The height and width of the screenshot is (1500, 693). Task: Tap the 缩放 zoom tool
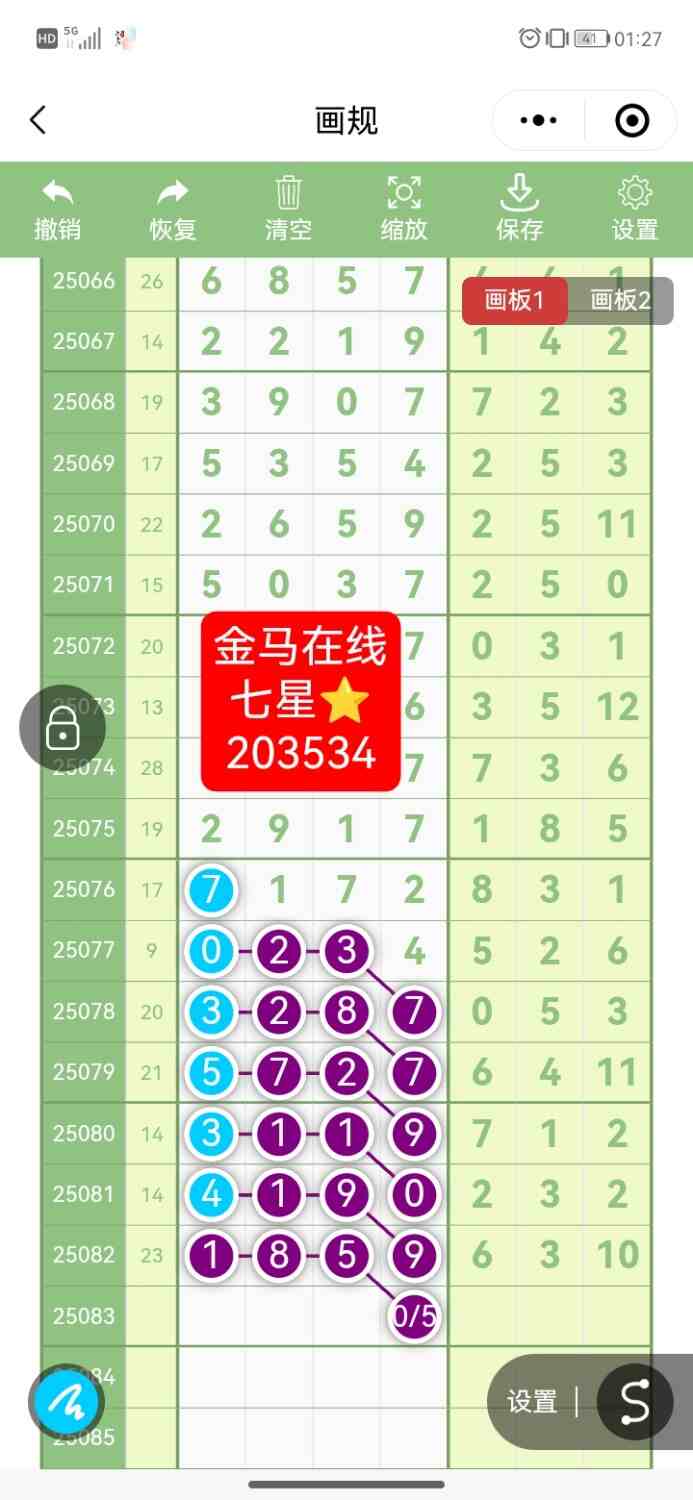[404, 209]
